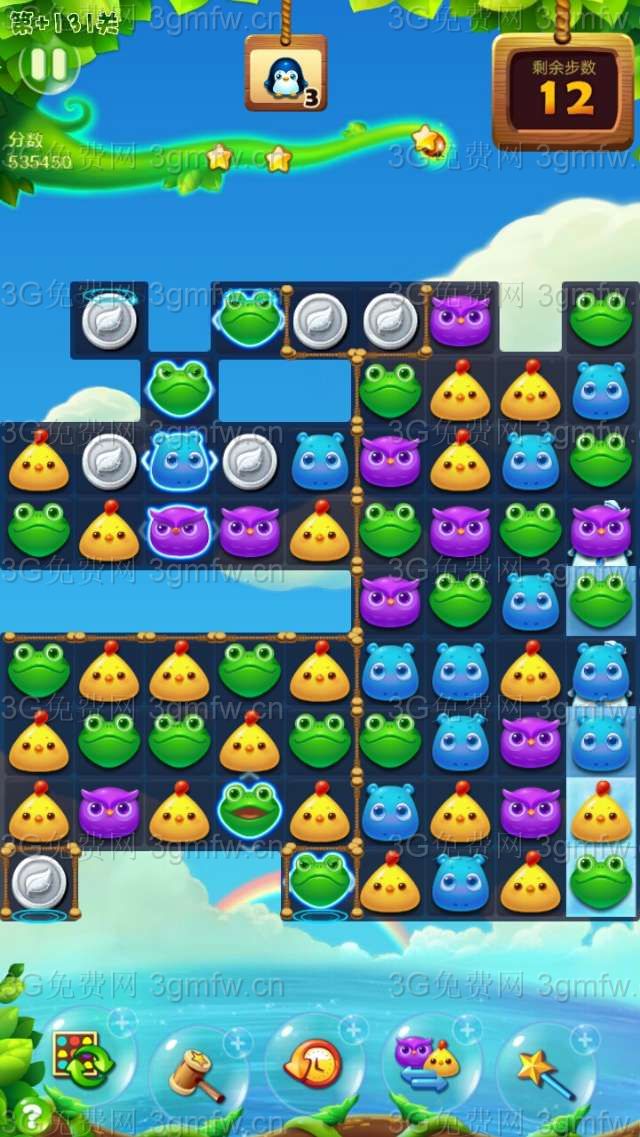Pause the game
The image size is (640, 1137).
coord(48,65)
